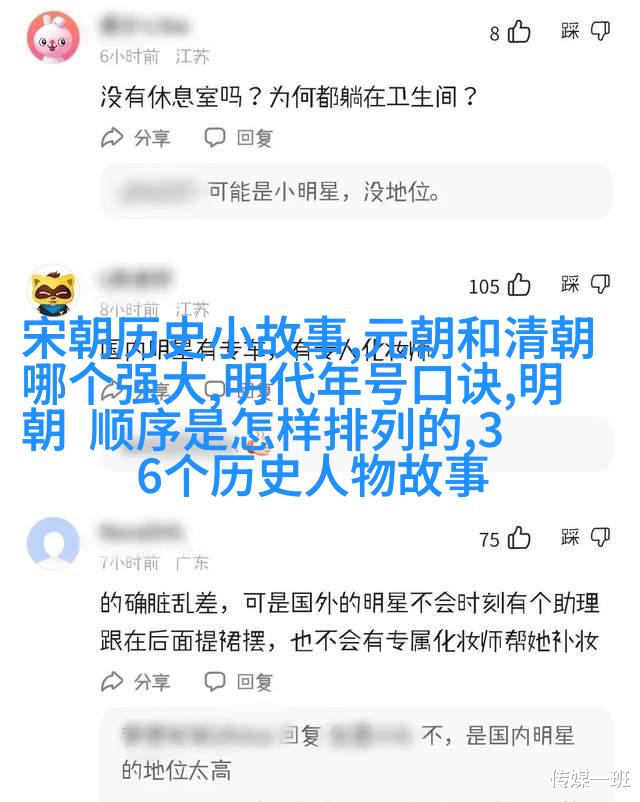Dislike the comment asking 没有休息室吗
This screenshot has height=802, width=640.
pos(599,32)
